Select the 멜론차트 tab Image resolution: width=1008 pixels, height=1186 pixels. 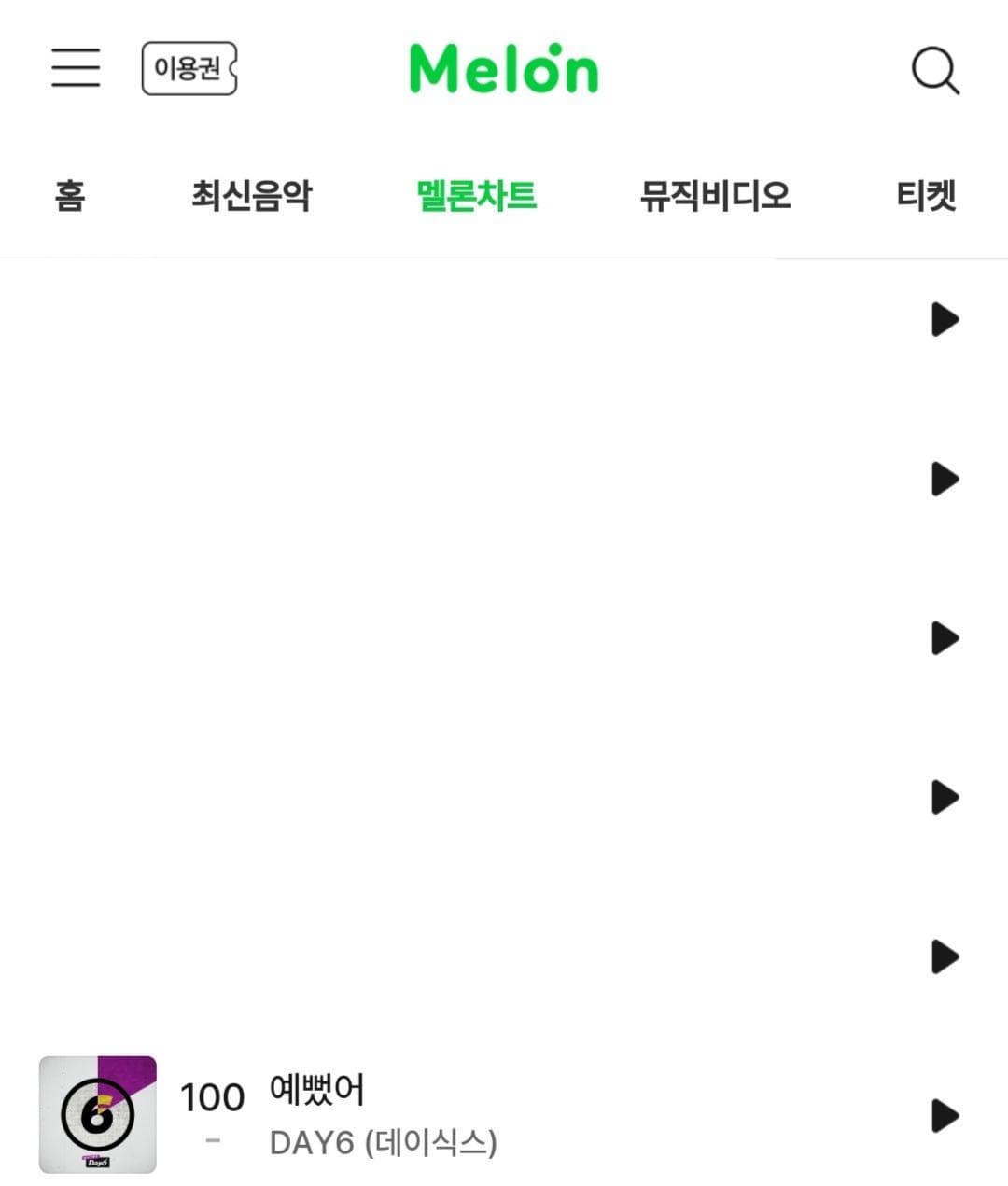(479, 195)
